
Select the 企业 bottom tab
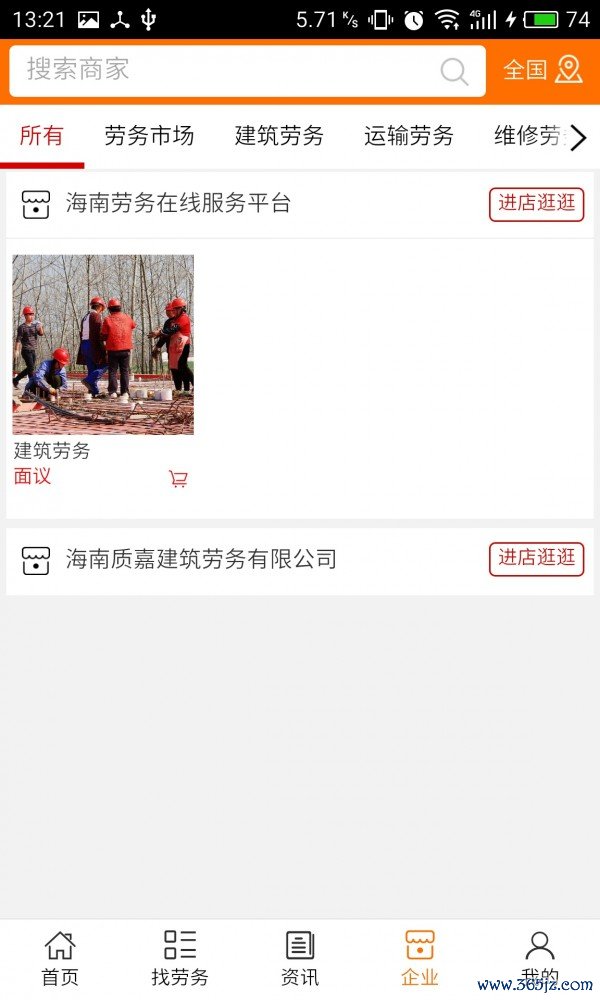click(x=420, y=958)
